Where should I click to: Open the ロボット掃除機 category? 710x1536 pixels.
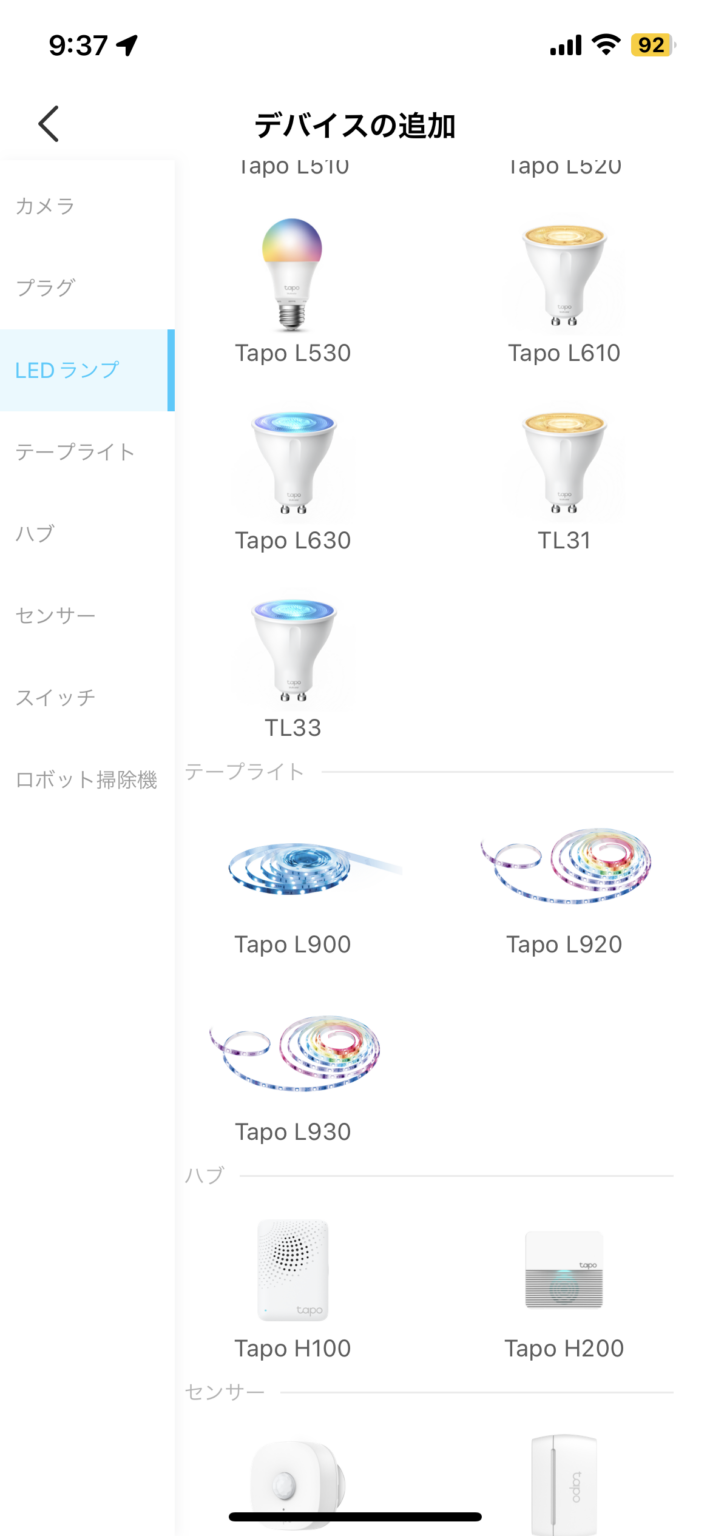pos(86,780)
